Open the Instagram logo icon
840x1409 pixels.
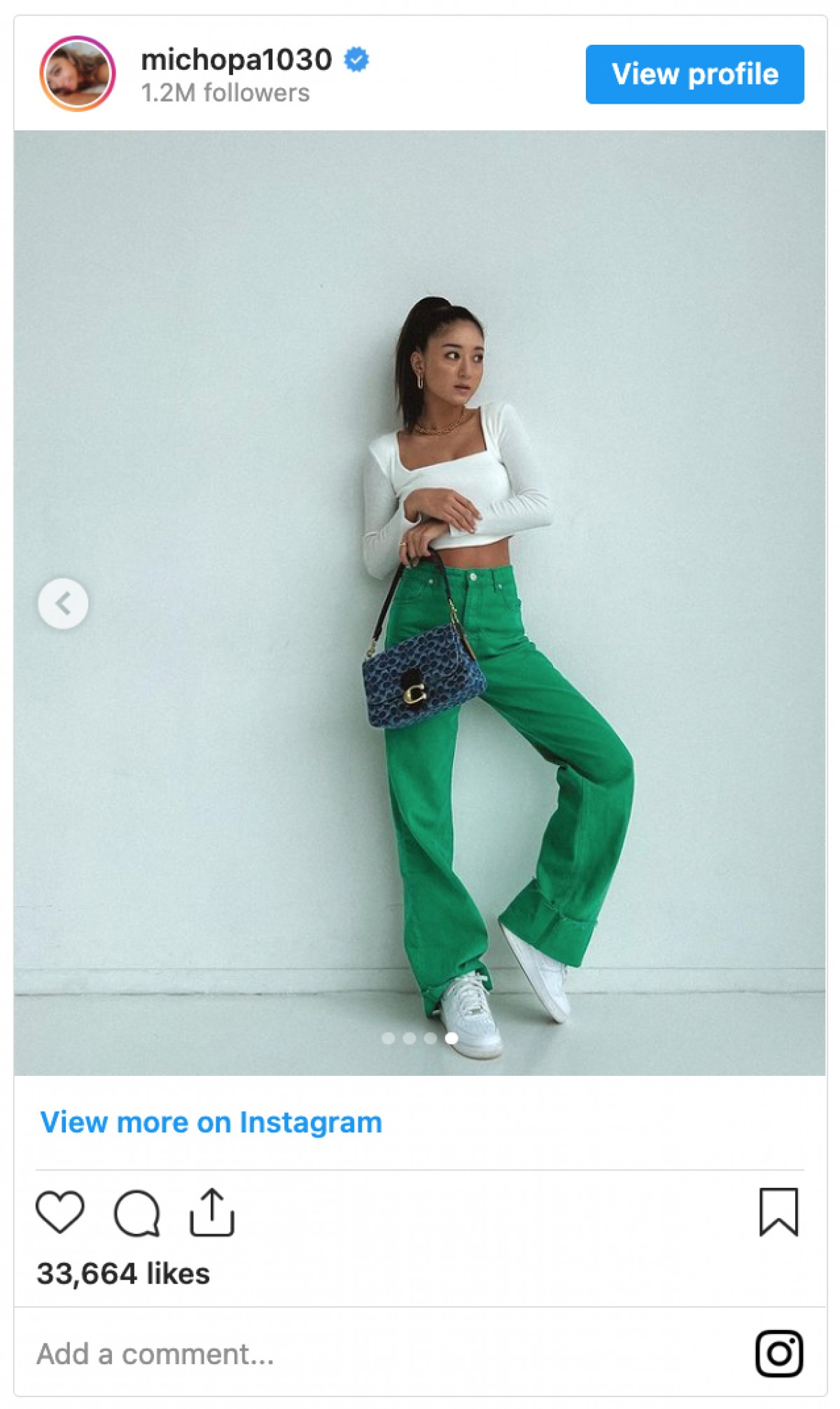778,1353
